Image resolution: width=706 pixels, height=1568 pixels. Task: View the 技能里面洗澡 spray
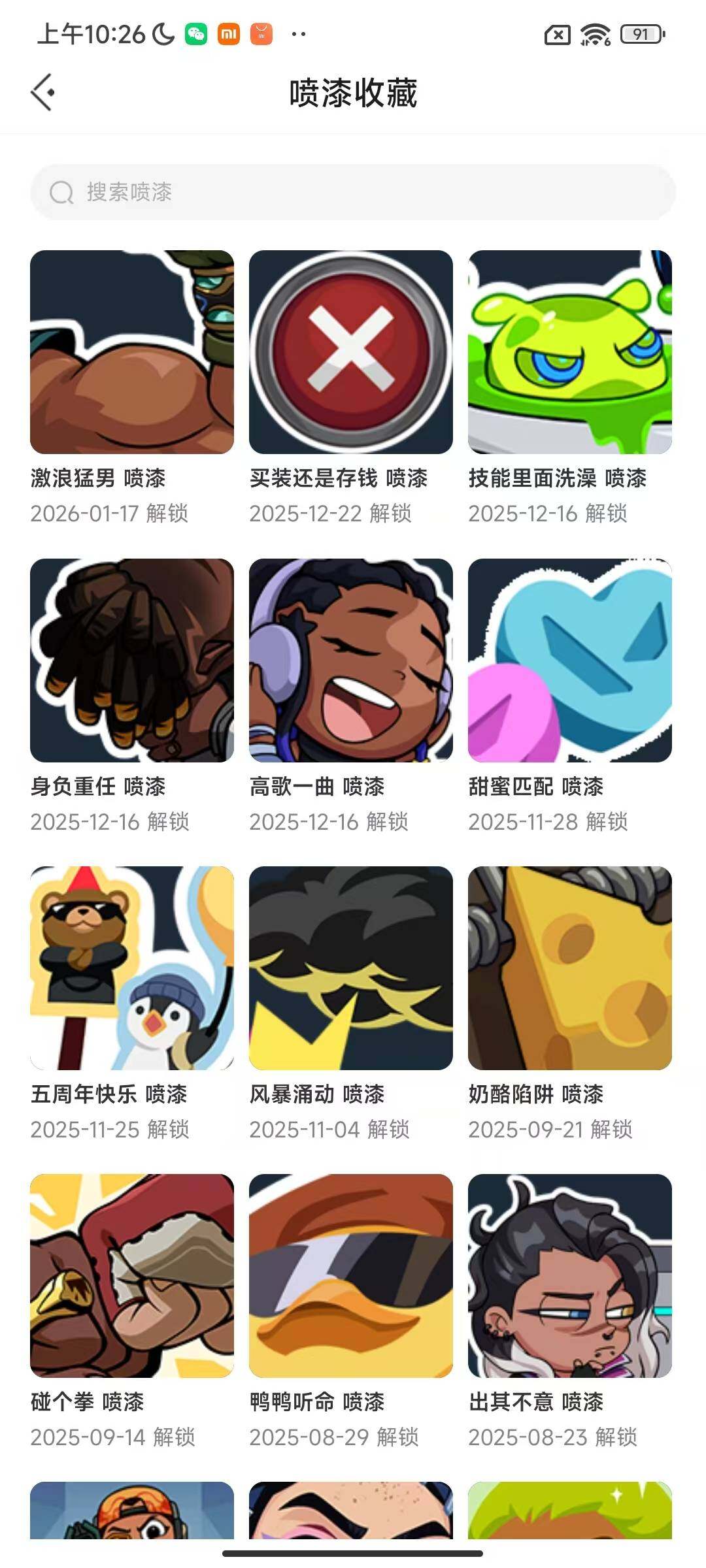(570, 352)
